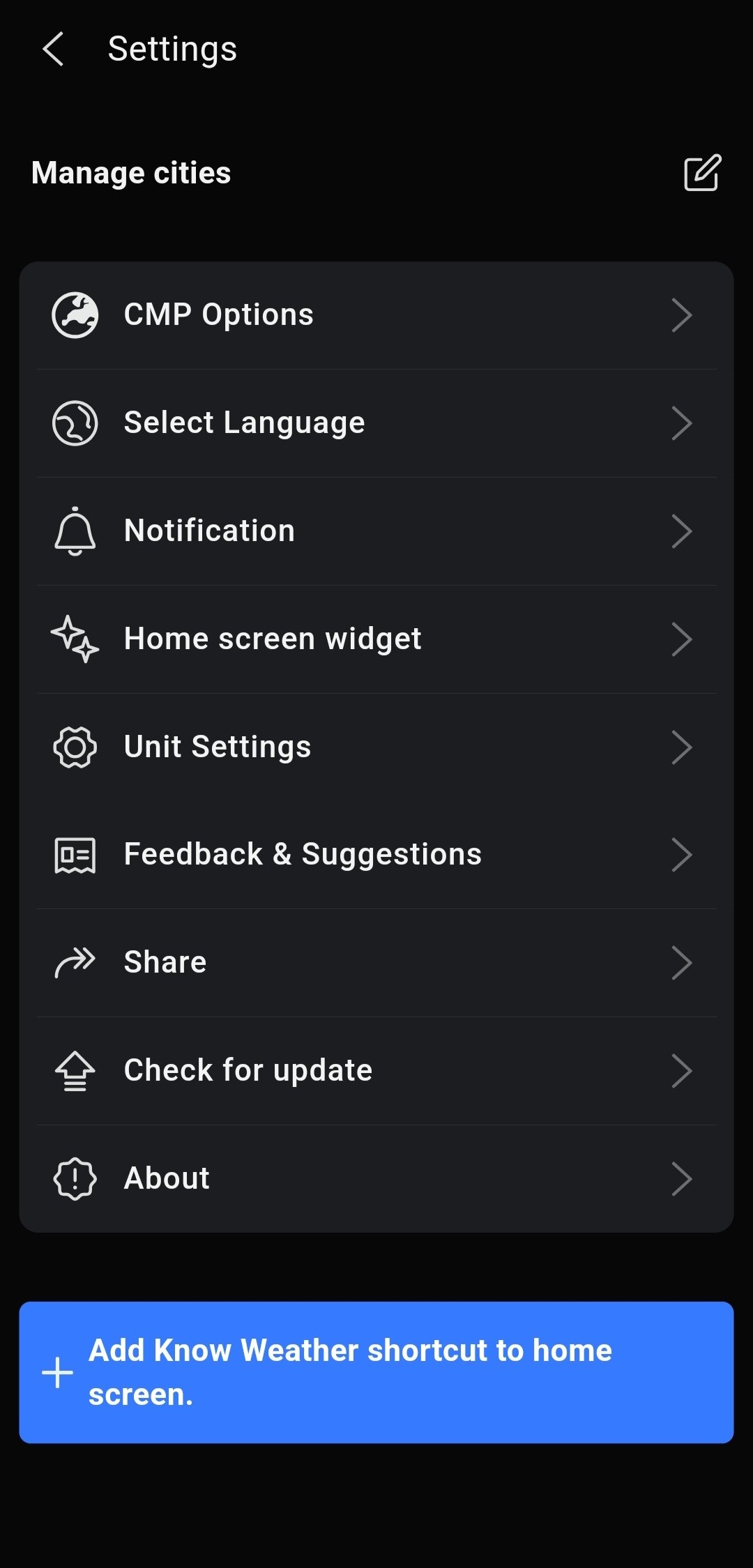
Task: Open CMP Options
Action: click(376, 315)
